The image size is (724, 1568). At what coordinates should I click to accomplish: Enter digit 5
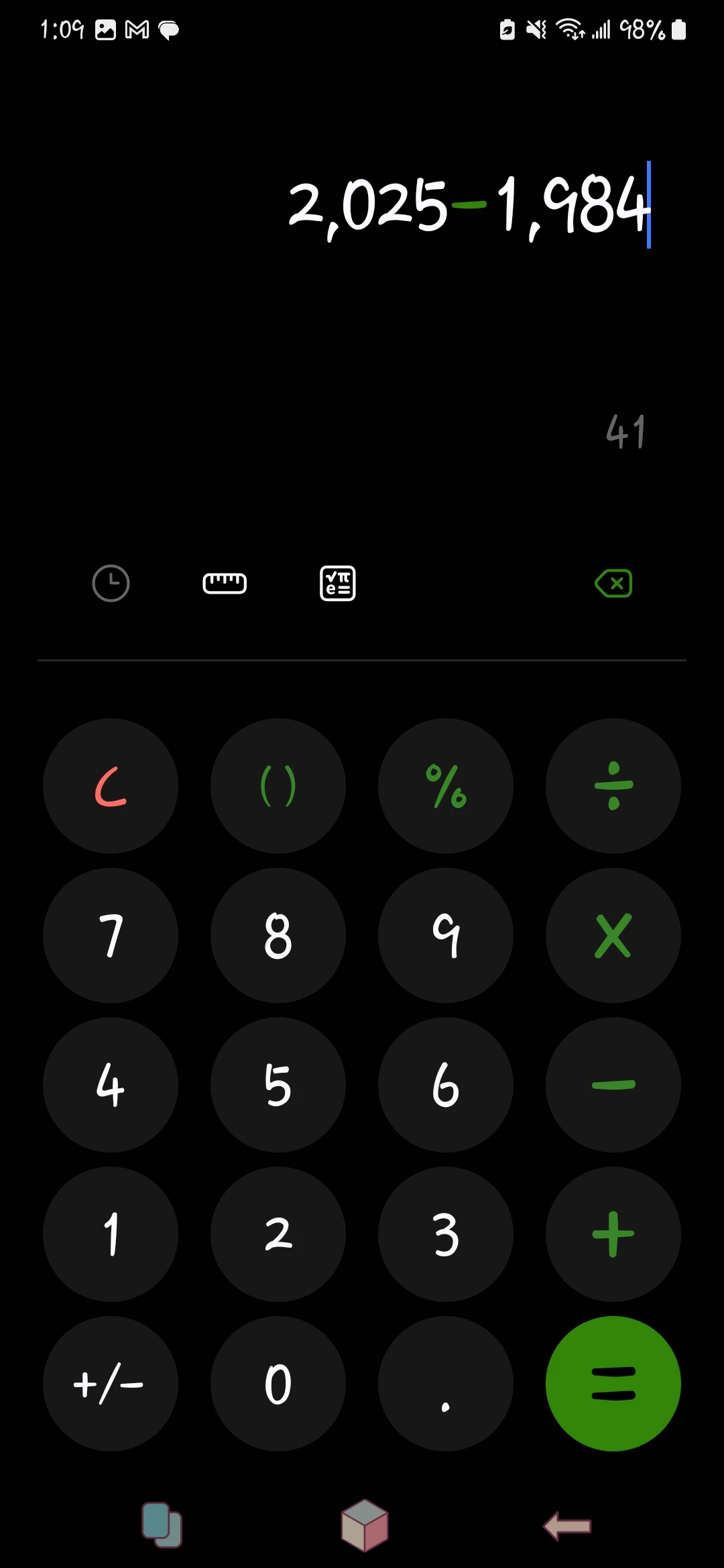[278, 1084]
